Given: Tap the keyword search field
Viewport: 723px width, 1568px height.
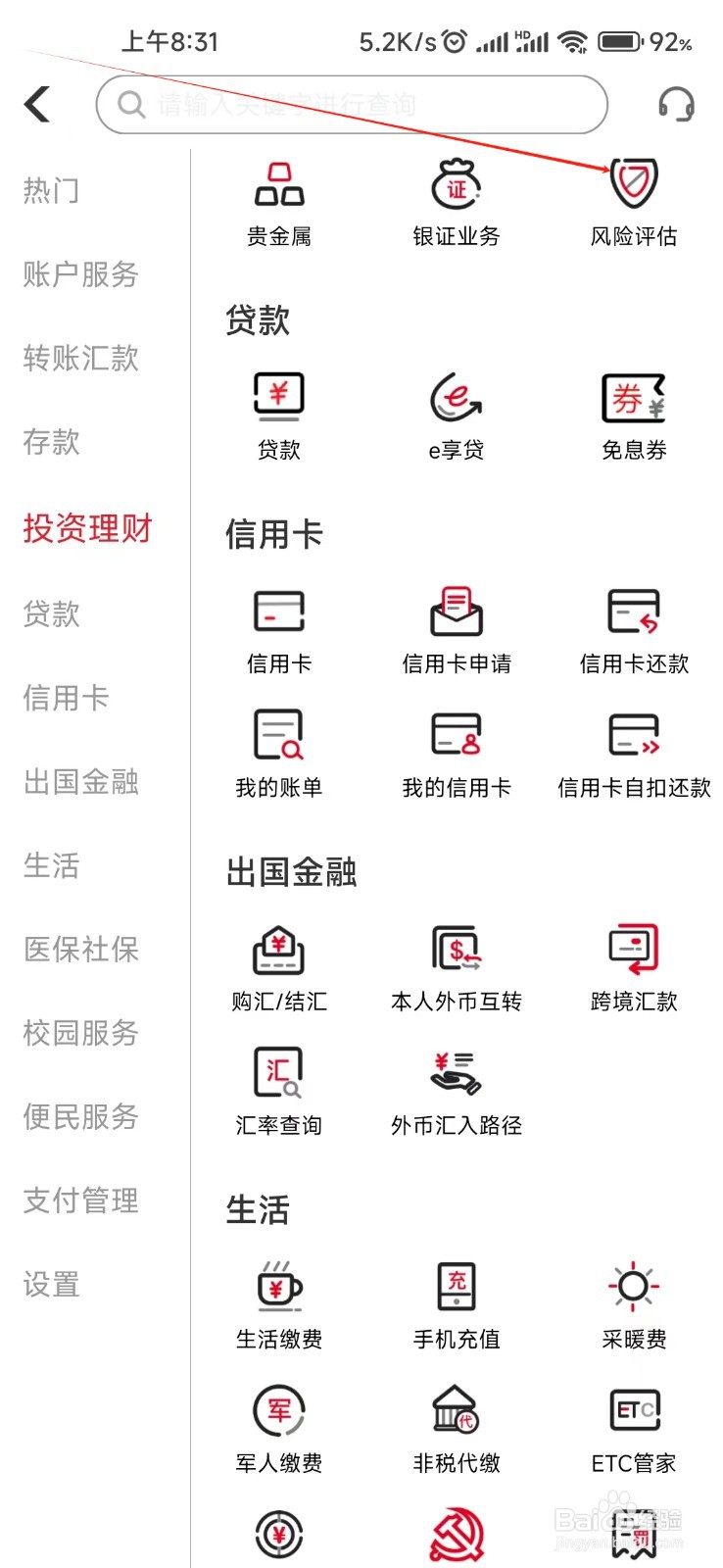Looking at the screenshot, I should click(x=351, y=105).
